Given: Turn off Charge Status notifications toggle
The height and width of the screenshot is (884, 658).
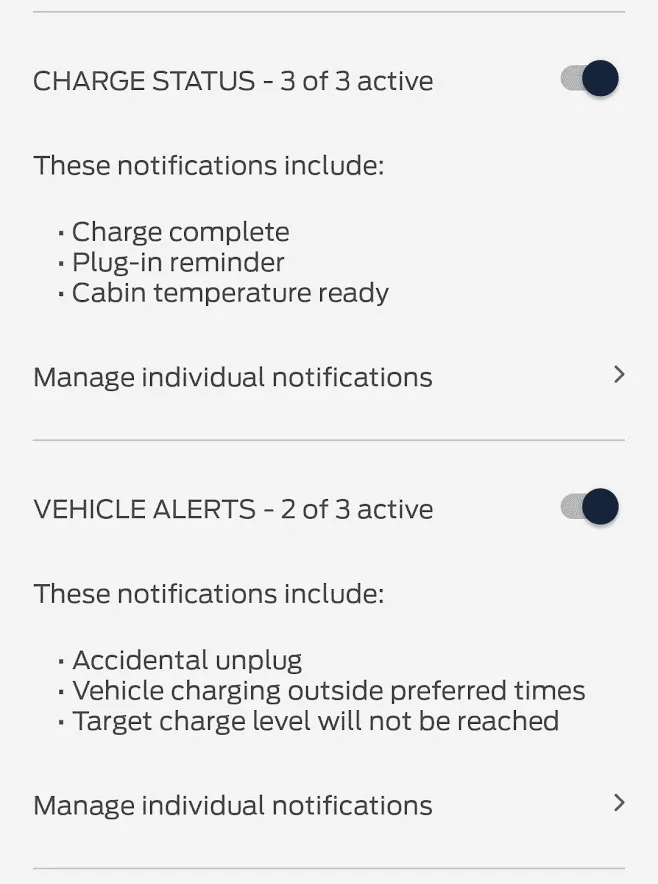Looking at the screenshot, I should (590, 79).
